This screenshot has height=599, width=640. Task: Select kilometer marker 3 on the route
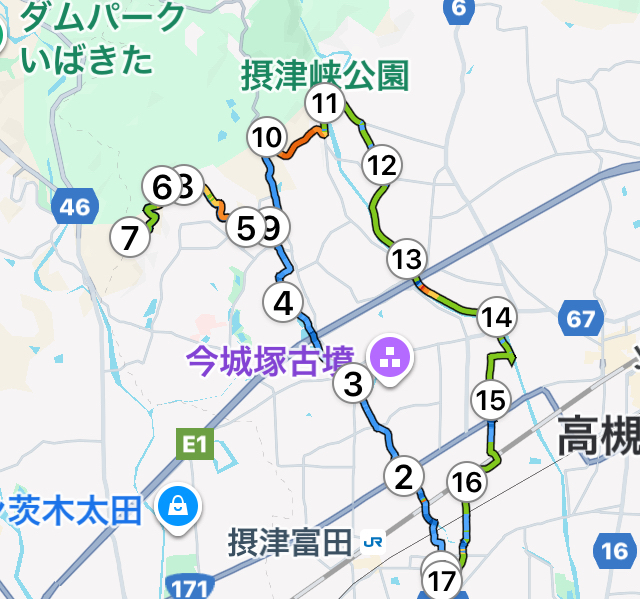coord(352,383)
